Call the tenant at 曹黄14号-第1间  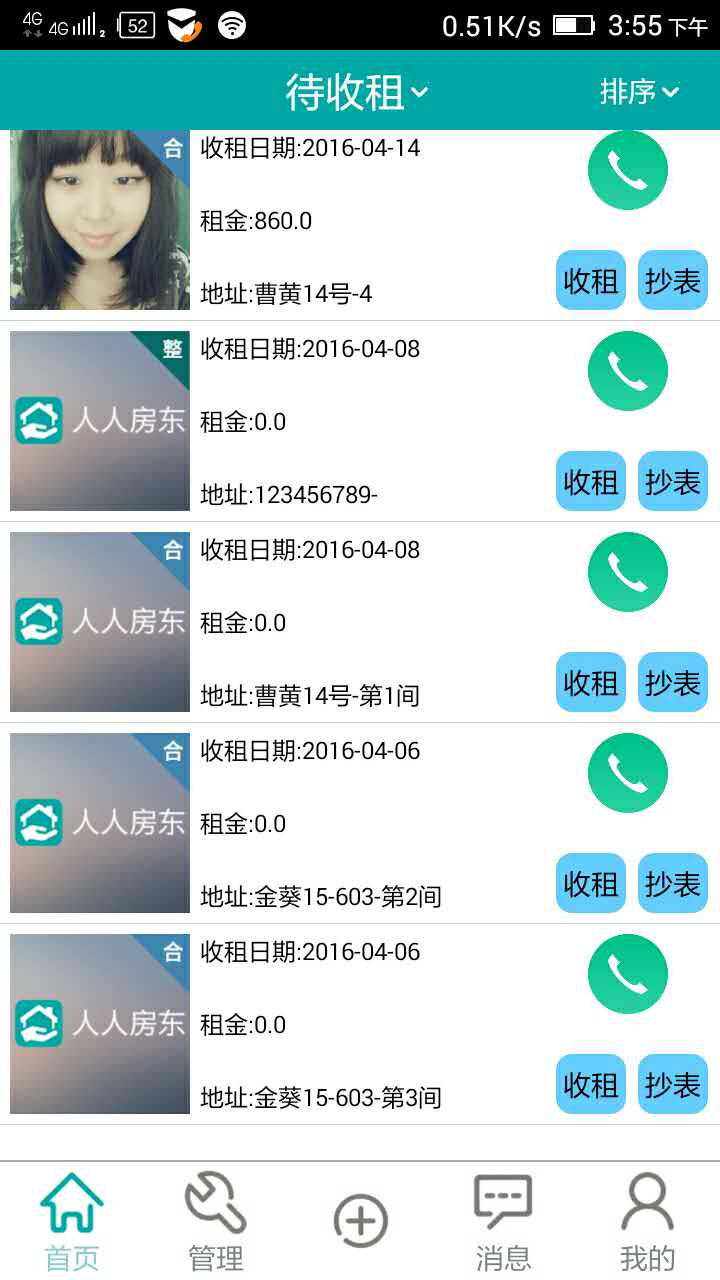(x=627, y=572)
